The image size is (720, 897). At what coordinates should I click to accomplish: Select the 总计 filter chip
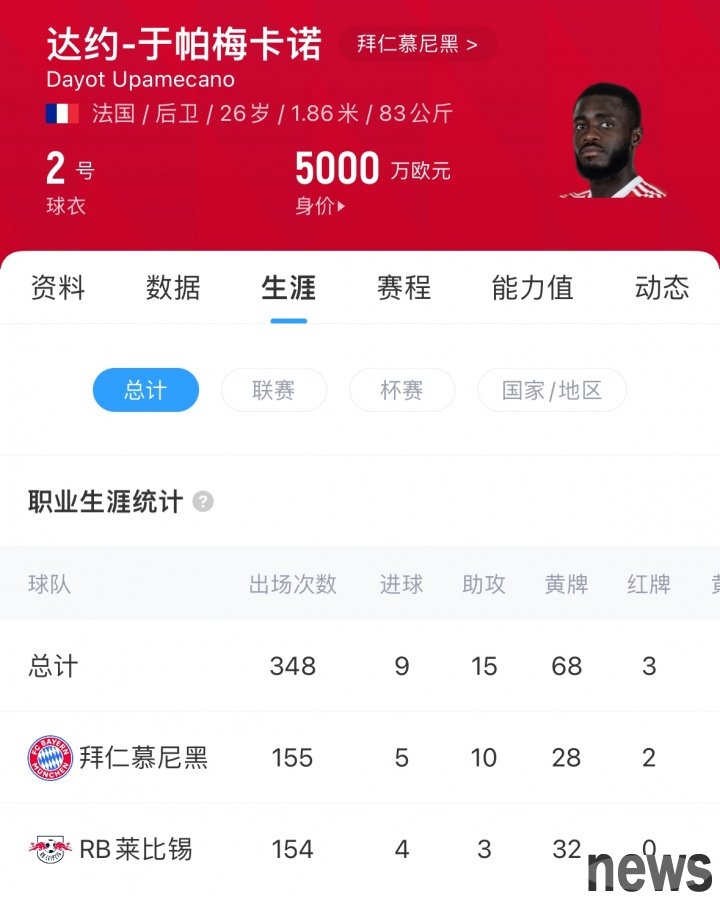[146, 390]
